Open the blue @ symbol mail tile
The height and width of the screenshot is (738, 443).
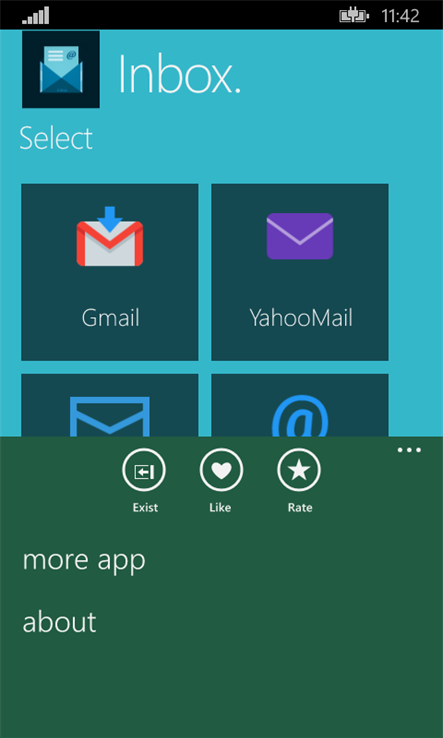click(x=300, y=405)
